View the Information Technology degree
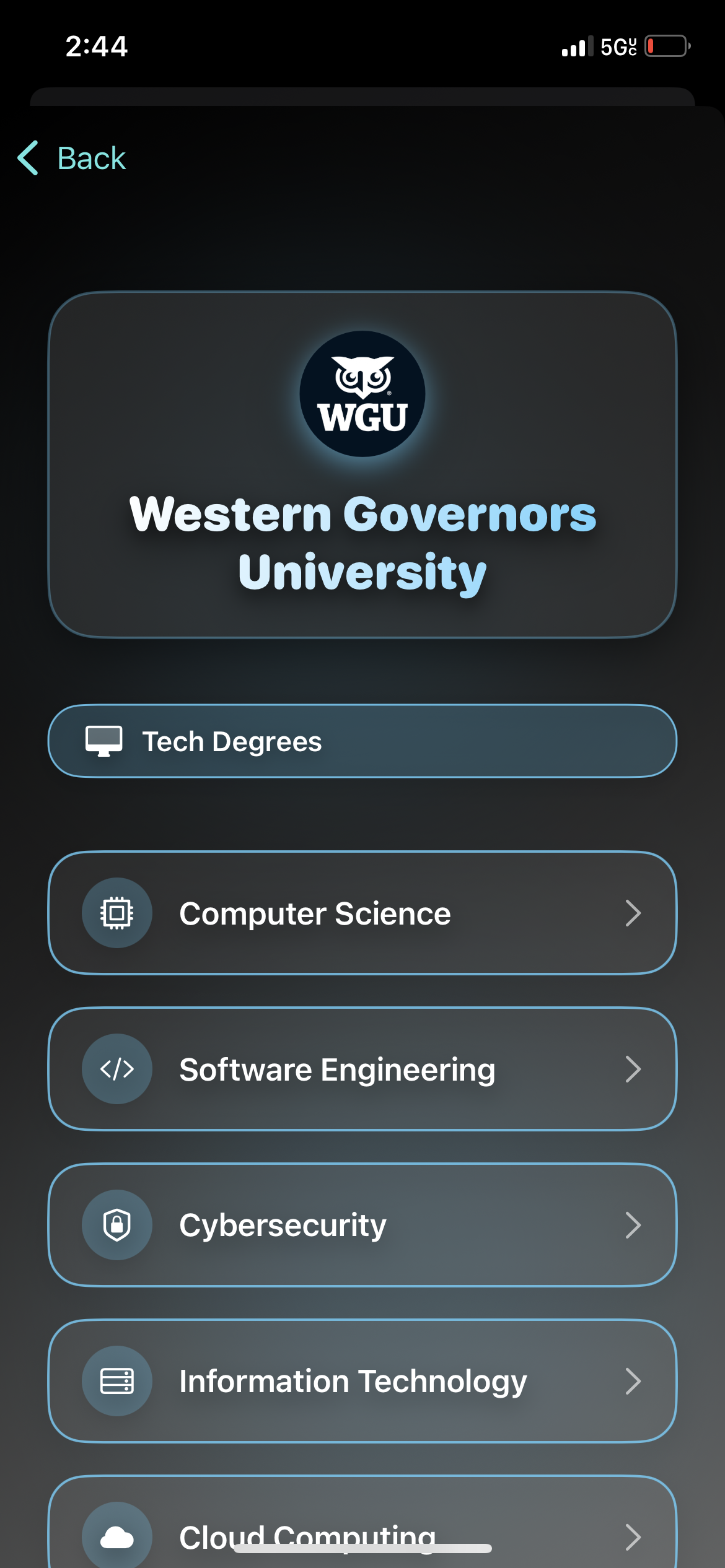The width and height of the screenshot is (725, 1568). tap(362, 1381)
